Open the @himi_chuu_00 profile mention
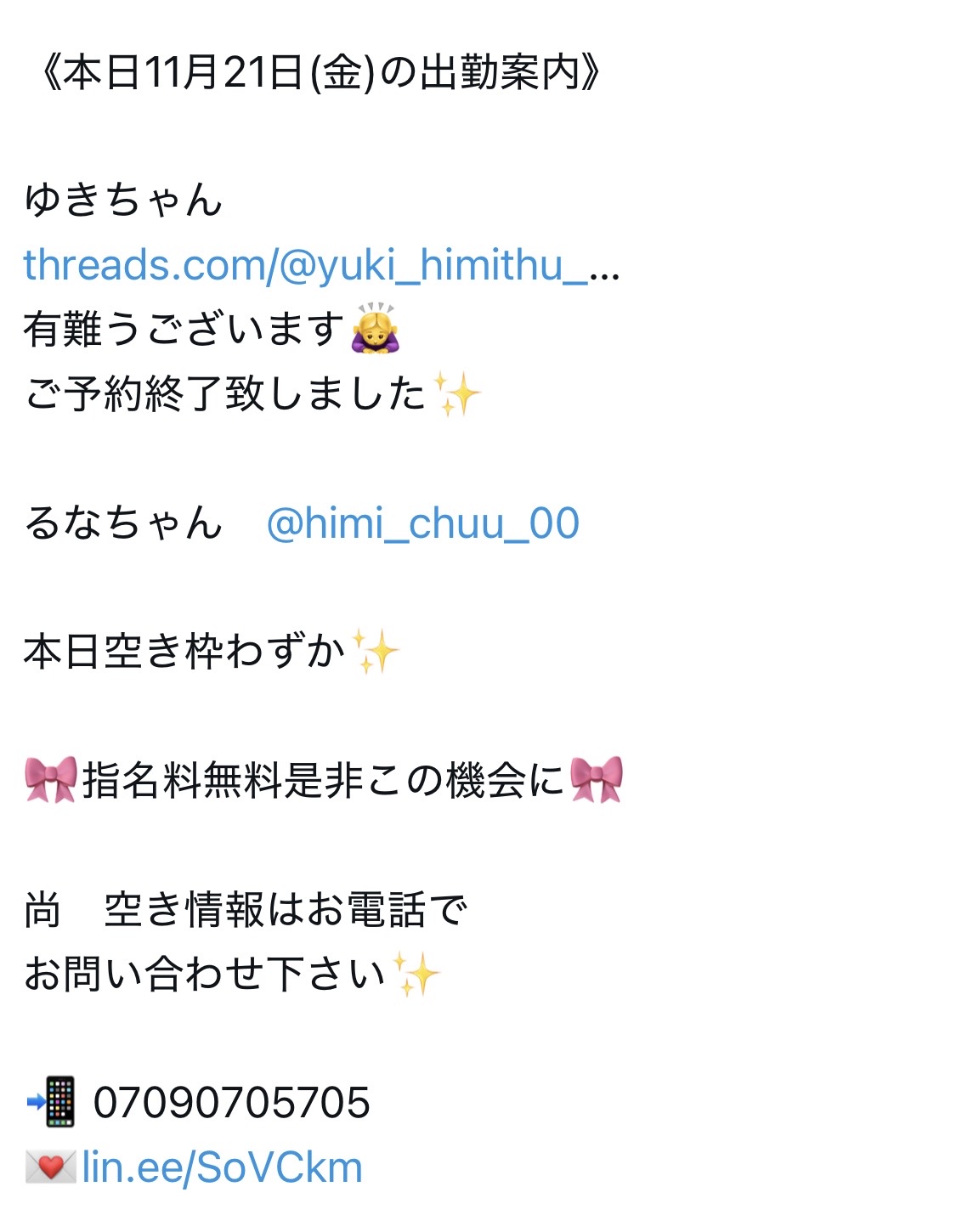Viewport: 979px width, 1232px height. click(422, 523)
